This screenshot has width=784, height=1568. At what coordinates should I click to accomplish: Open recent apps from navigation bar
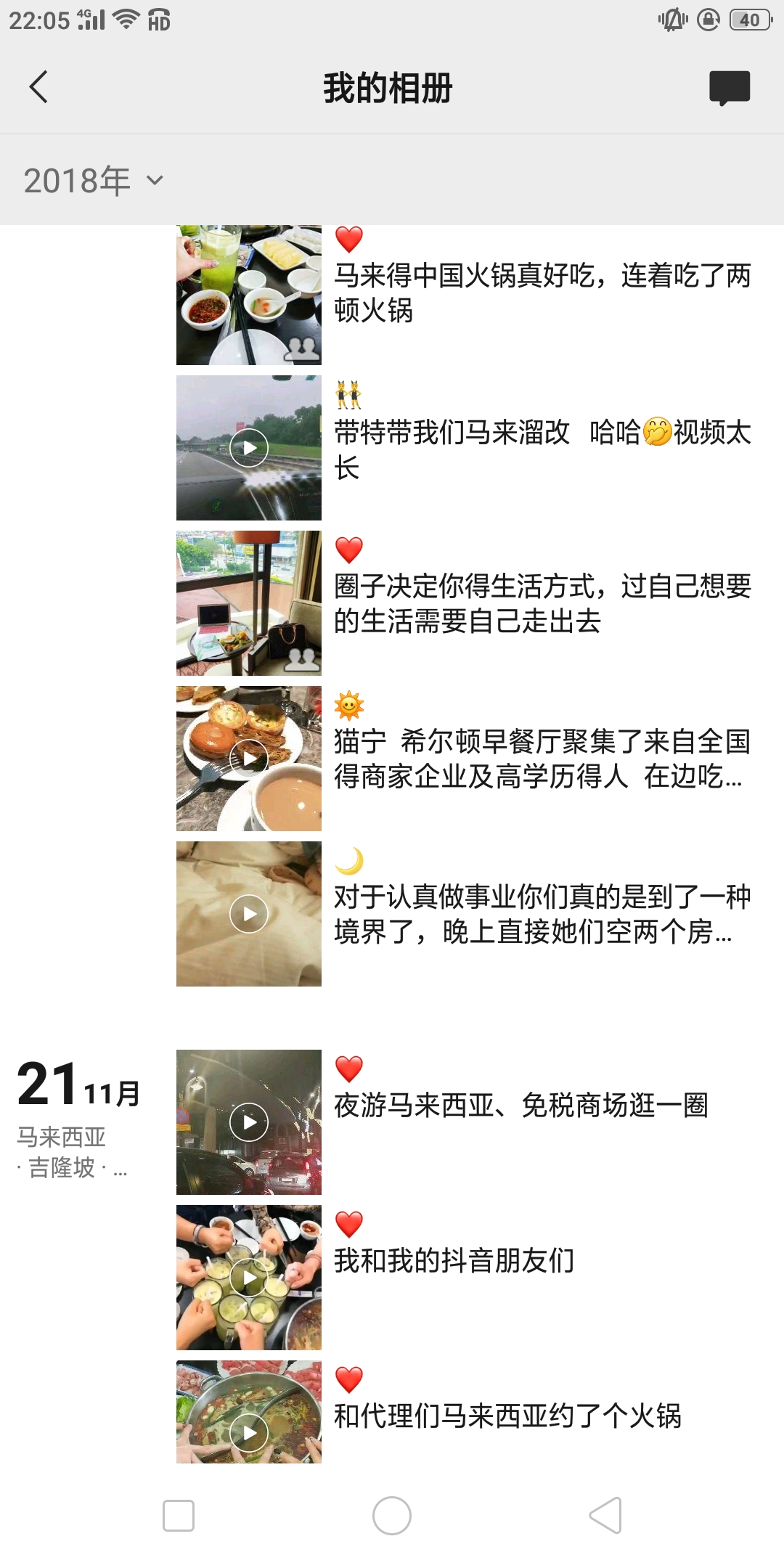pos(179,1516)
